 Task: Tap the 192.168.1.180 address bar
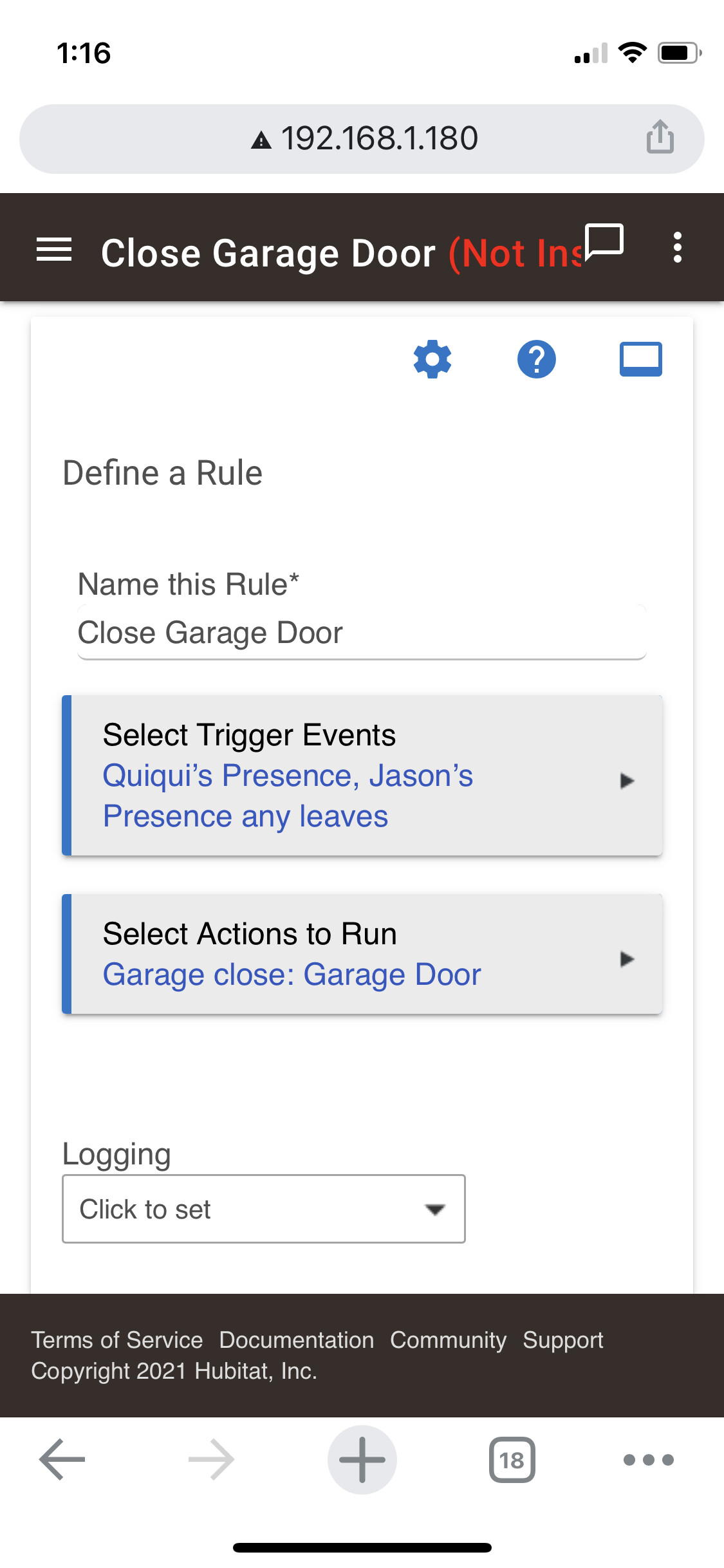362,138
